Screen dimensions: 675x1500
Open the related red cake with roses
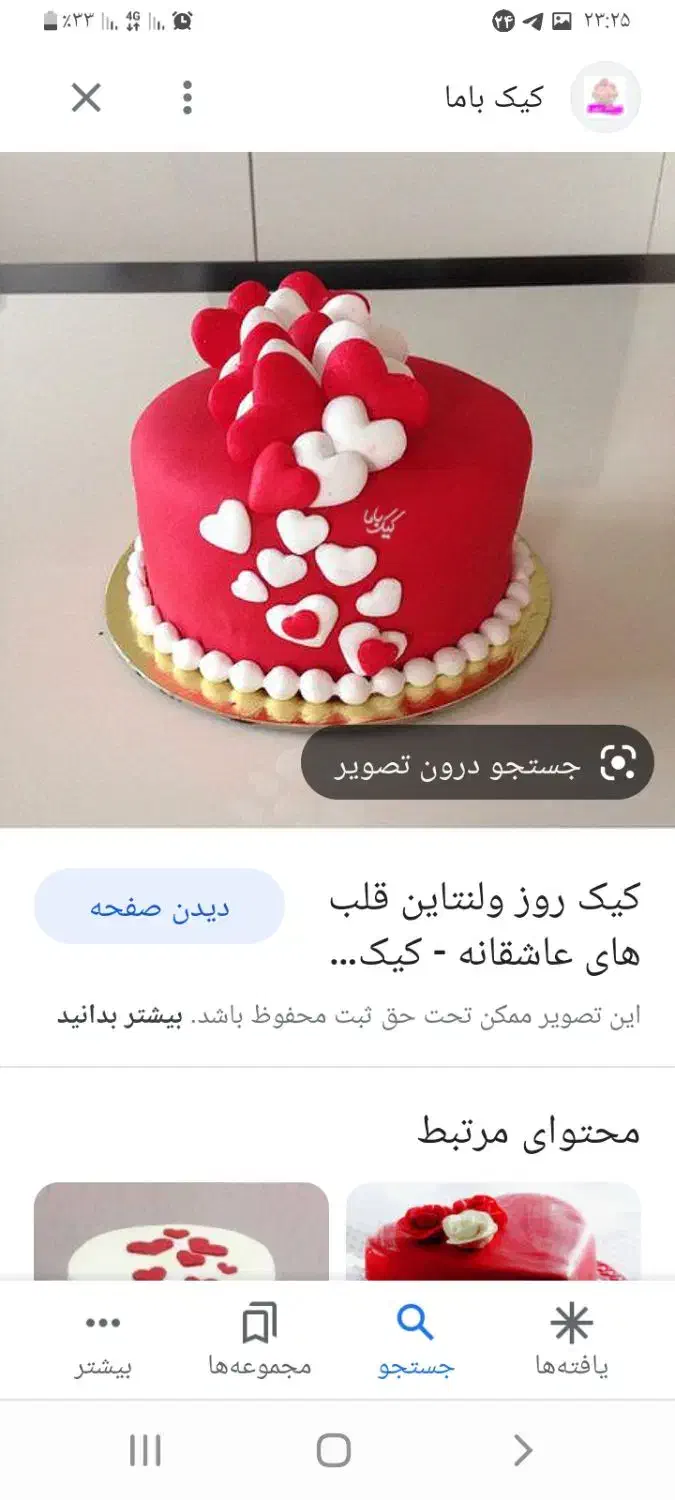(493, 1232)
